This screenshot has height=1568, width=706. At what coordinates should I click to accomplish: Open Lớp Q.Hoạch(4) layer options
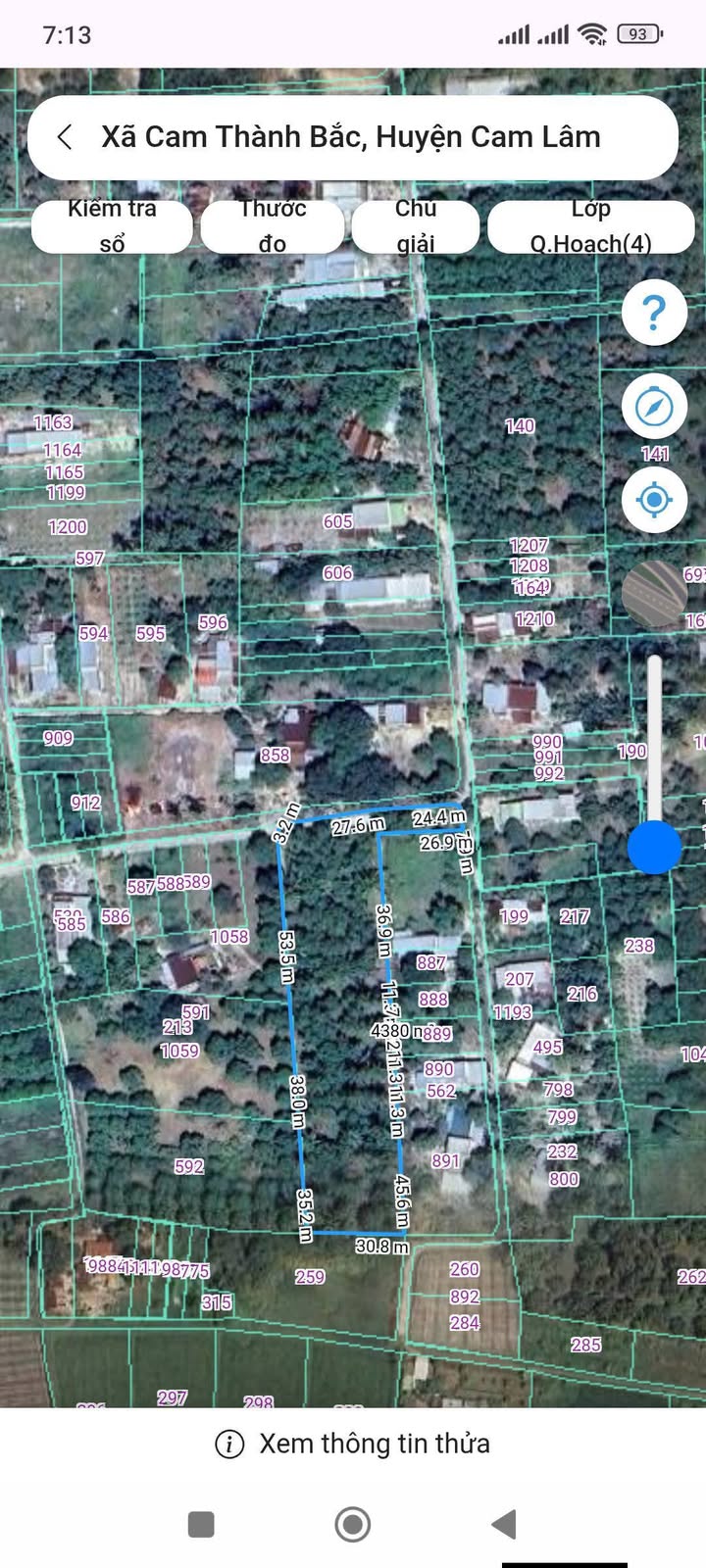[590, 227]
